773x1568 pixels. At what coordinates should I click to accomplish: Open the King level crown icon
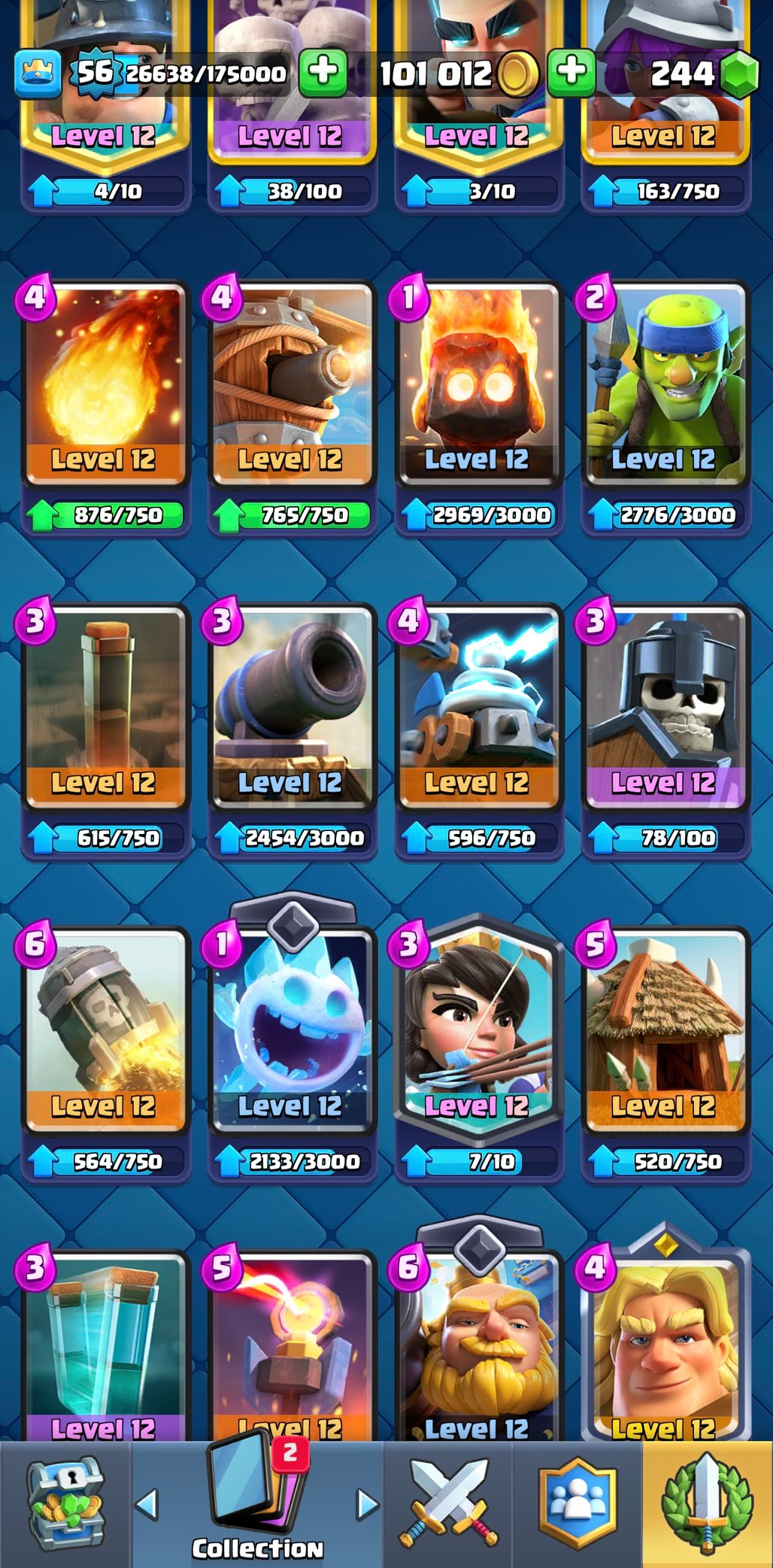pyautogui.click(x=38, y=74)
